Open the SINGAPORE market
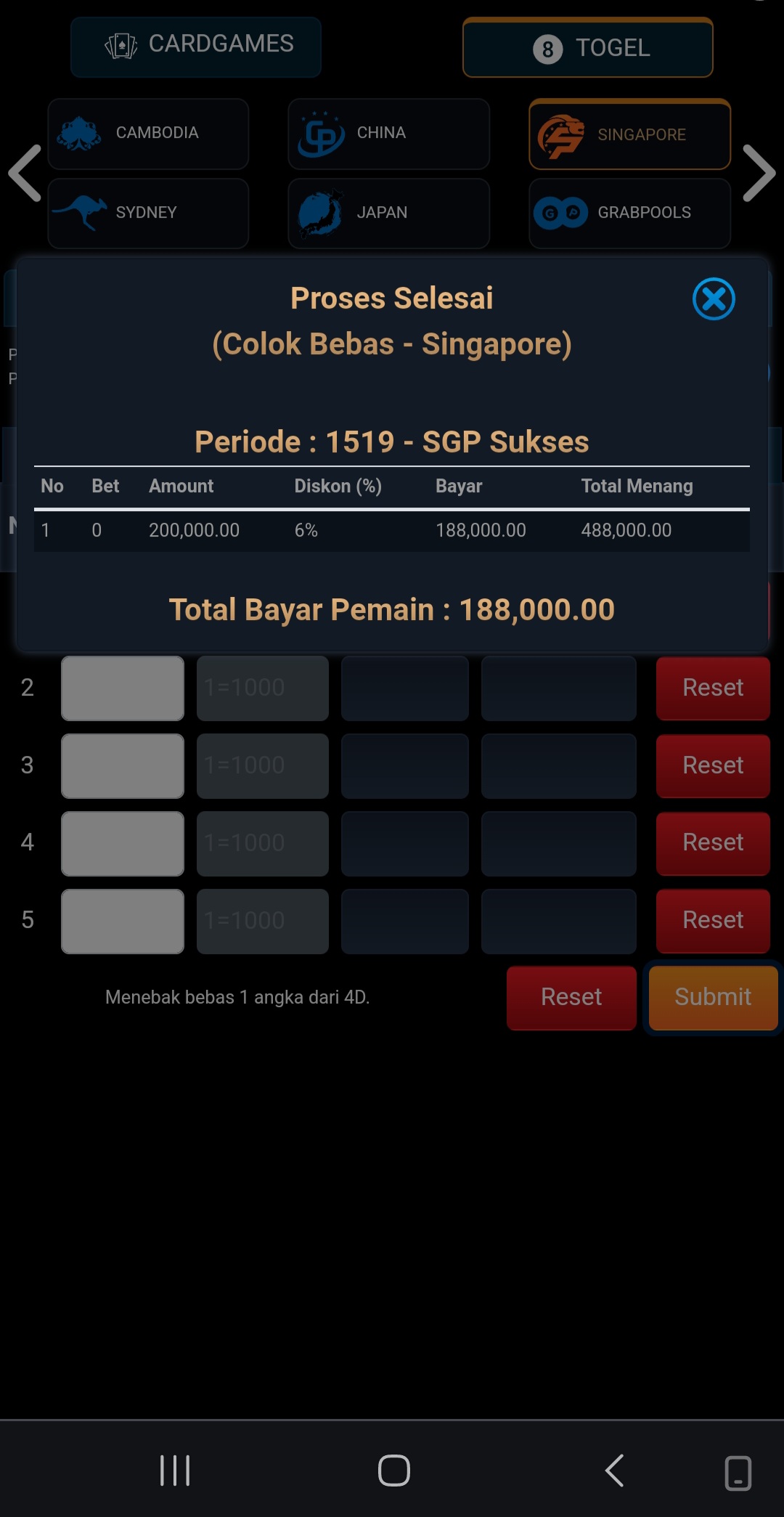The image size is (784, 1517). (x=629, y=135)
